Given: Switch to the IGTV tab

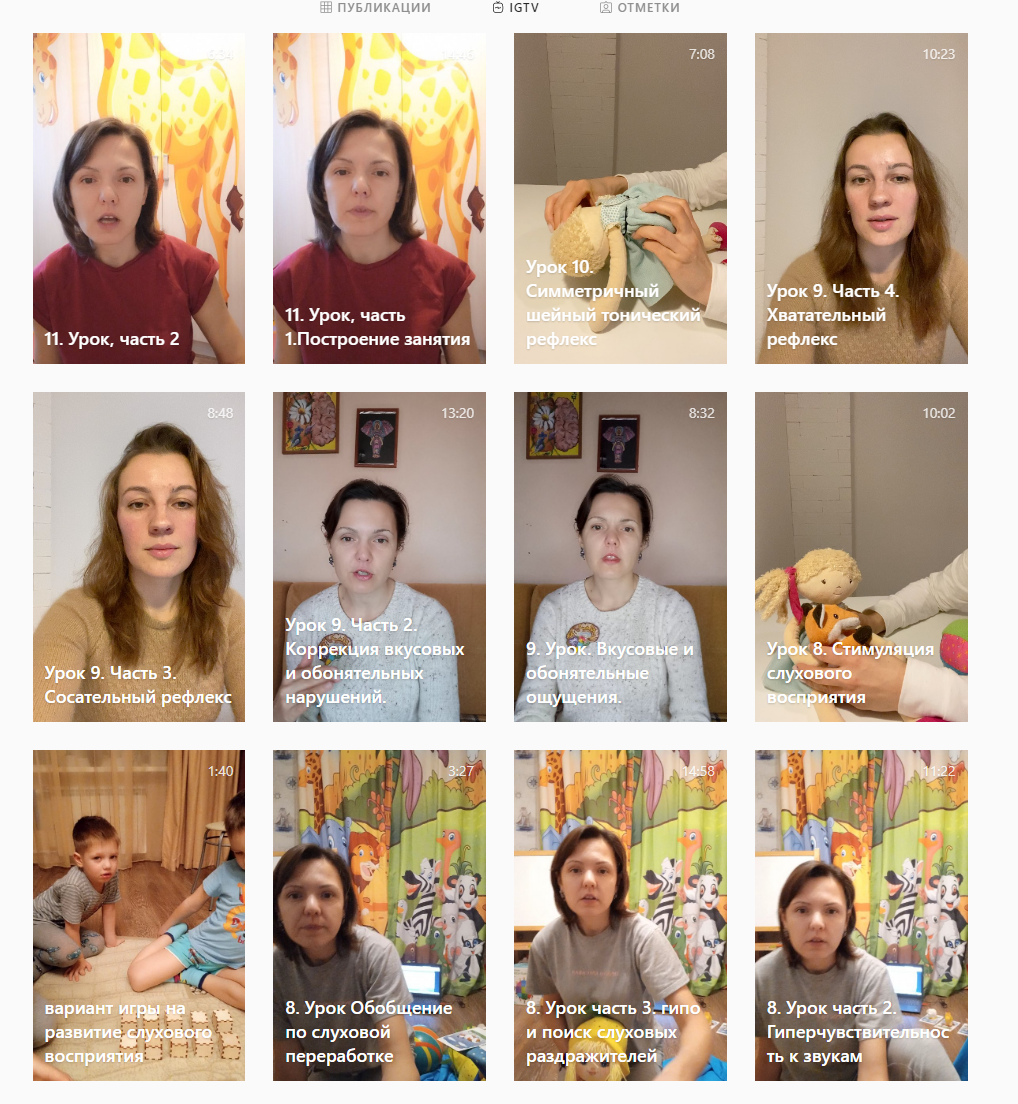Looking at the screenshot, I should pyautogui.click(x=517, y=8).
